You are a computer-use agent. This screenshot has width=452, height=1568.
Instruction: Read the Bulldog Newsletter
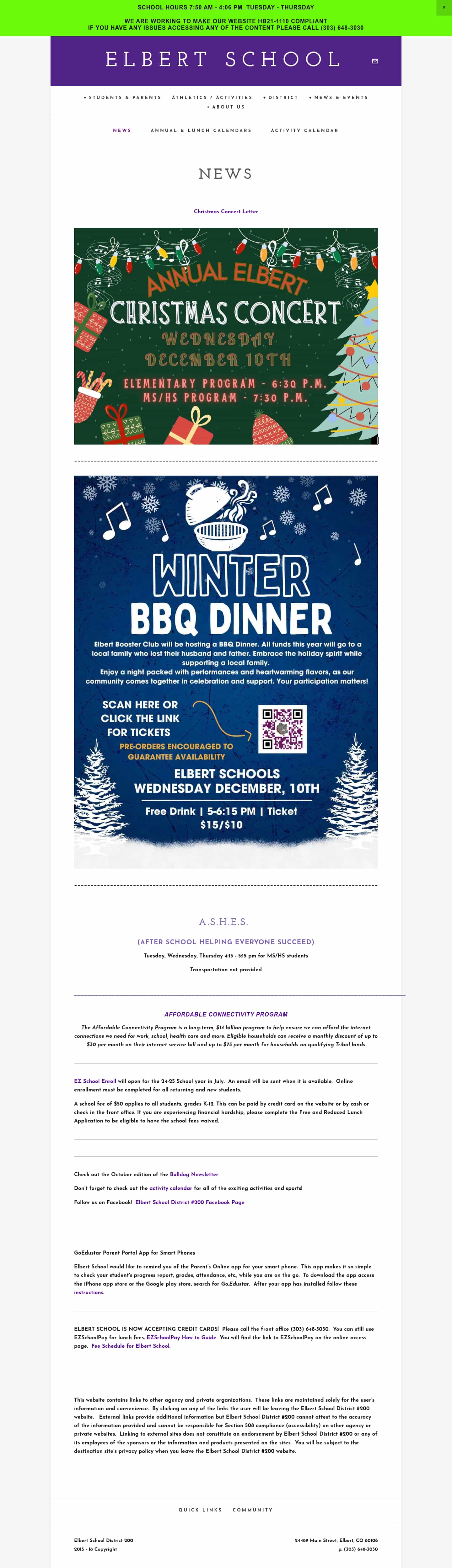point(194,1174)
